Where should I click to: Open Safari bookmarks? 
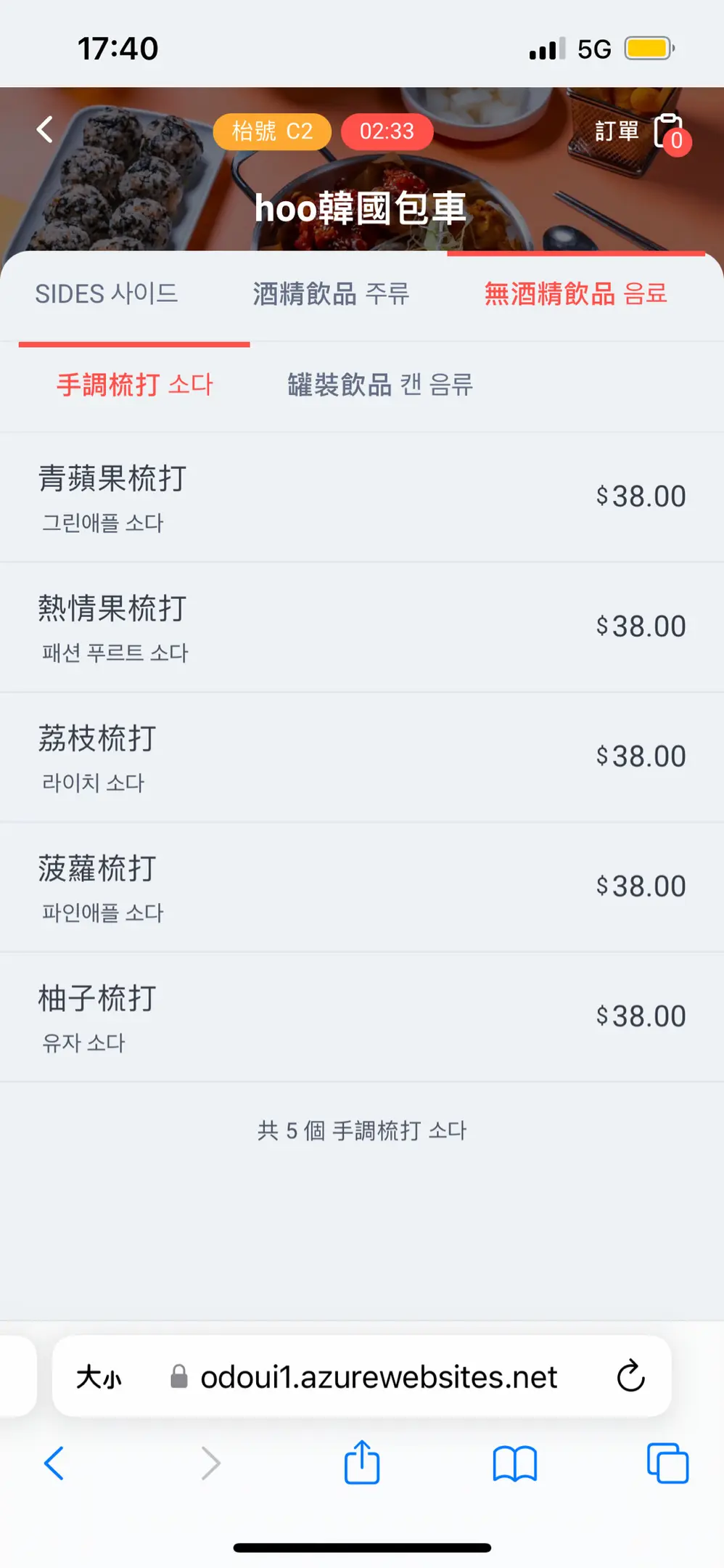click(514, 1463)
